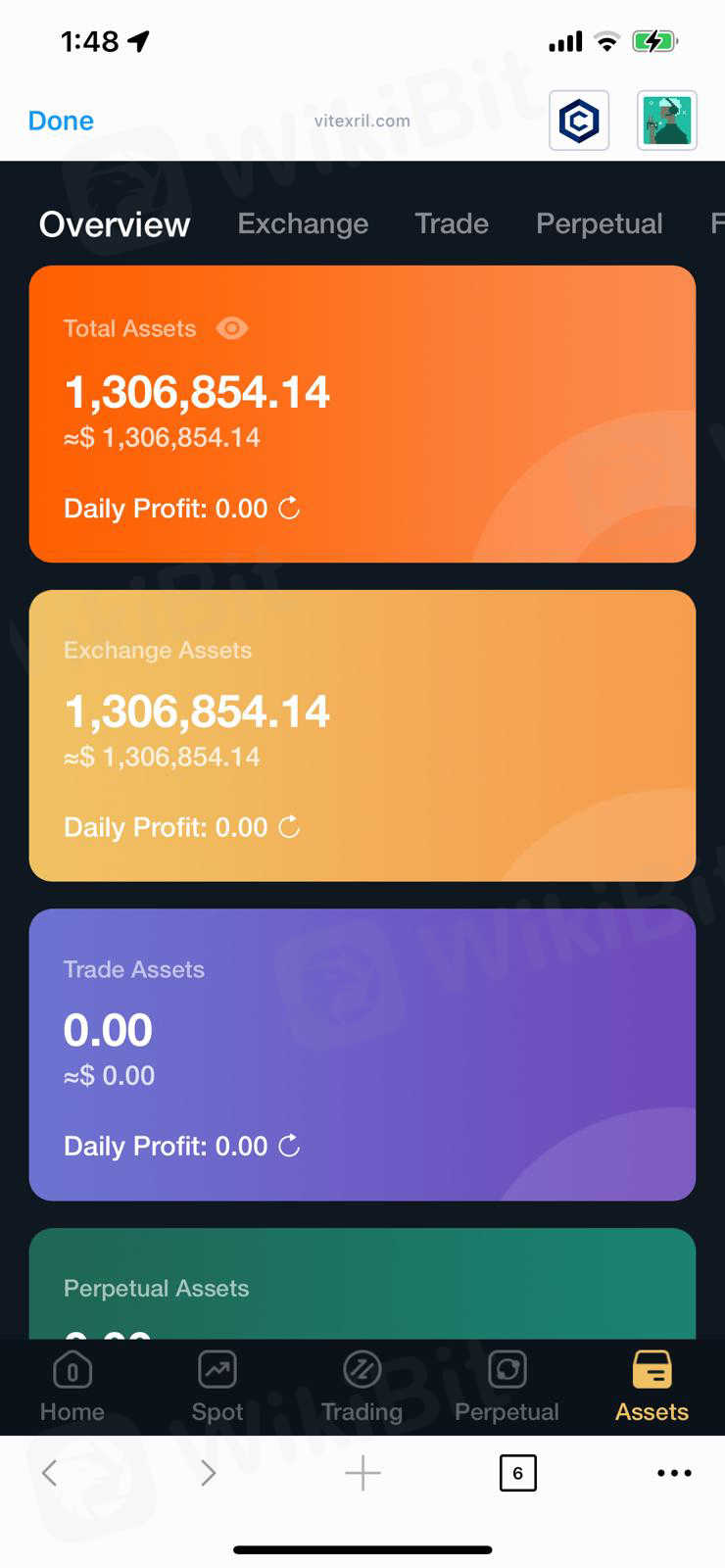Open the Spot section
Image resolution: width=725 pixels, height=1568 pixels.
point(217,1387)
